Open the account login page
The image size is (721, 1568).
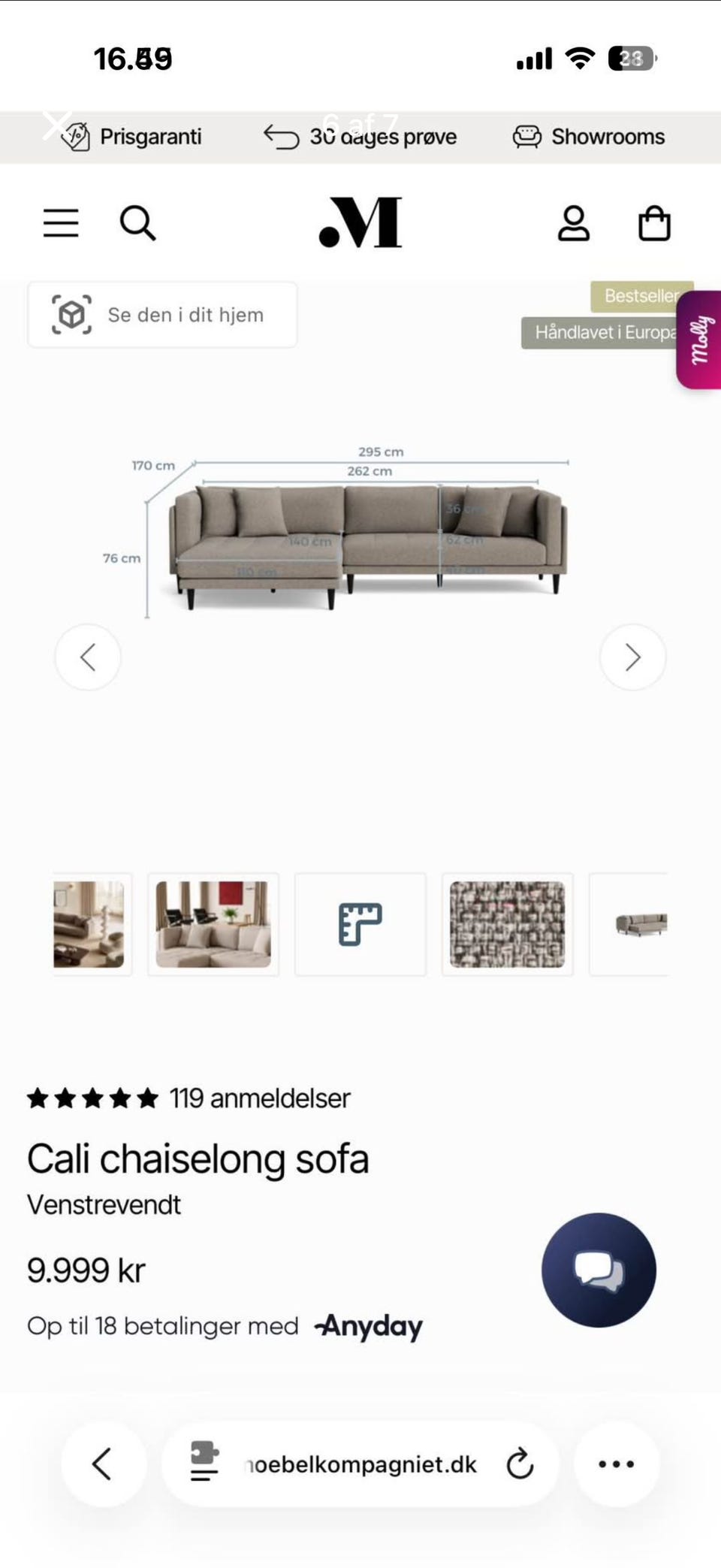click(575, 223)
